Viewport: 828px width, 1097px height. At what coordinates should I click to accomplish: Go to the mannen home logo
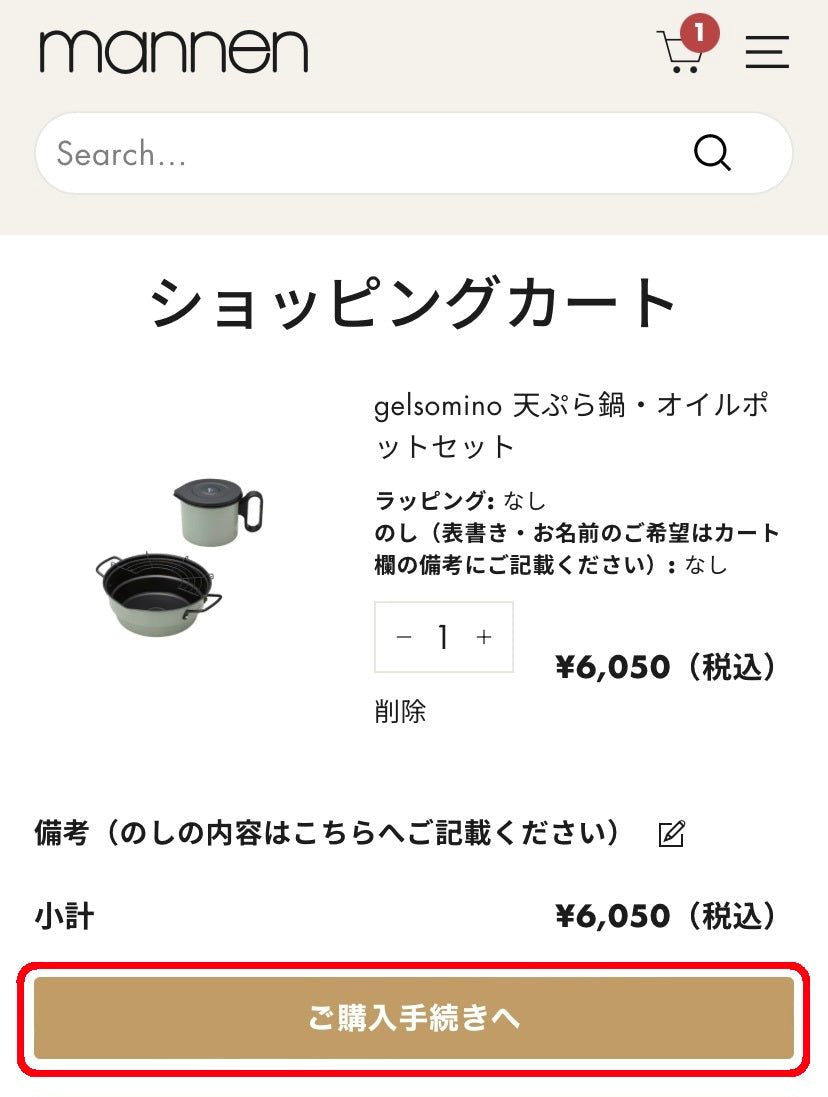pyautogui.click(x=174, y=50)
